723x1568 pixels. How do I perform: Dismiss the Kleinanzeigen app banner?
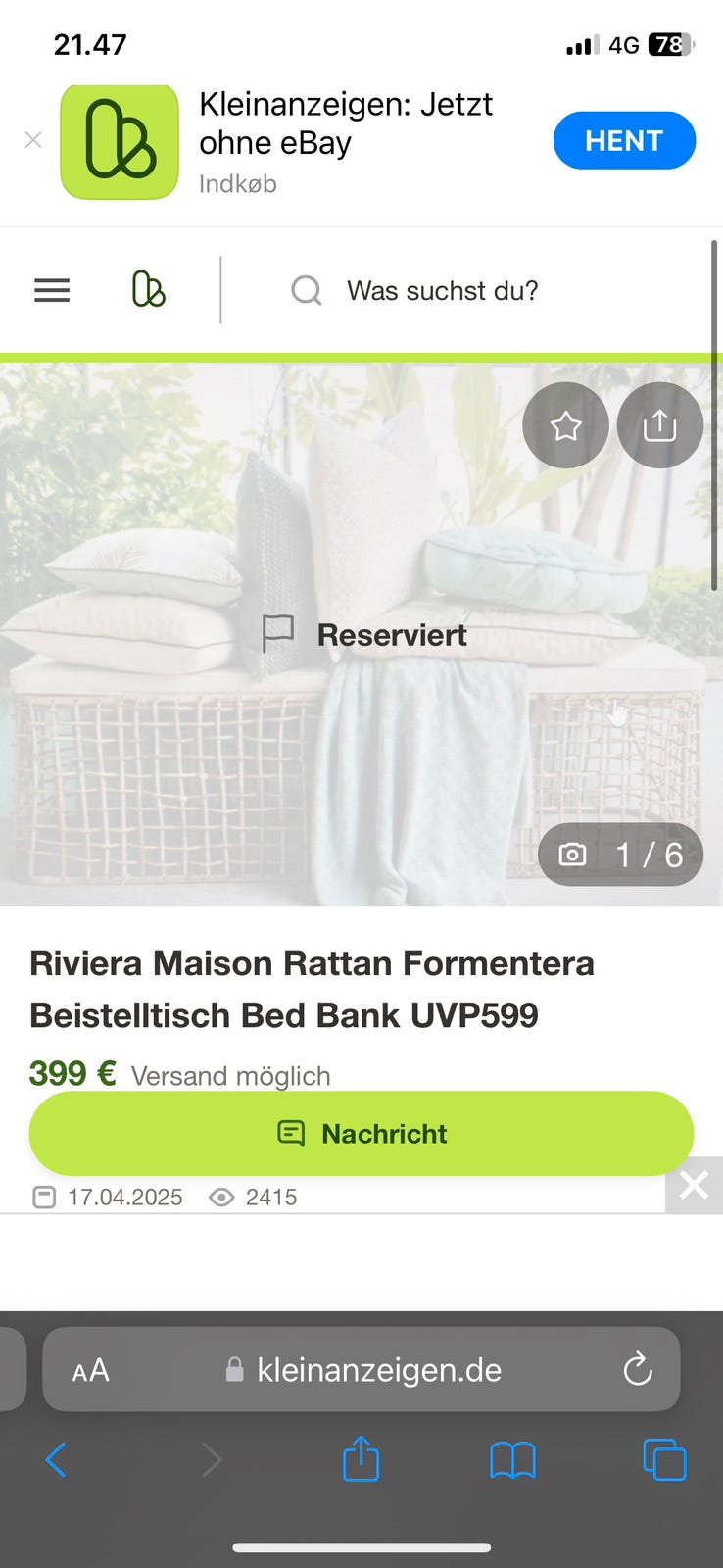33,140
